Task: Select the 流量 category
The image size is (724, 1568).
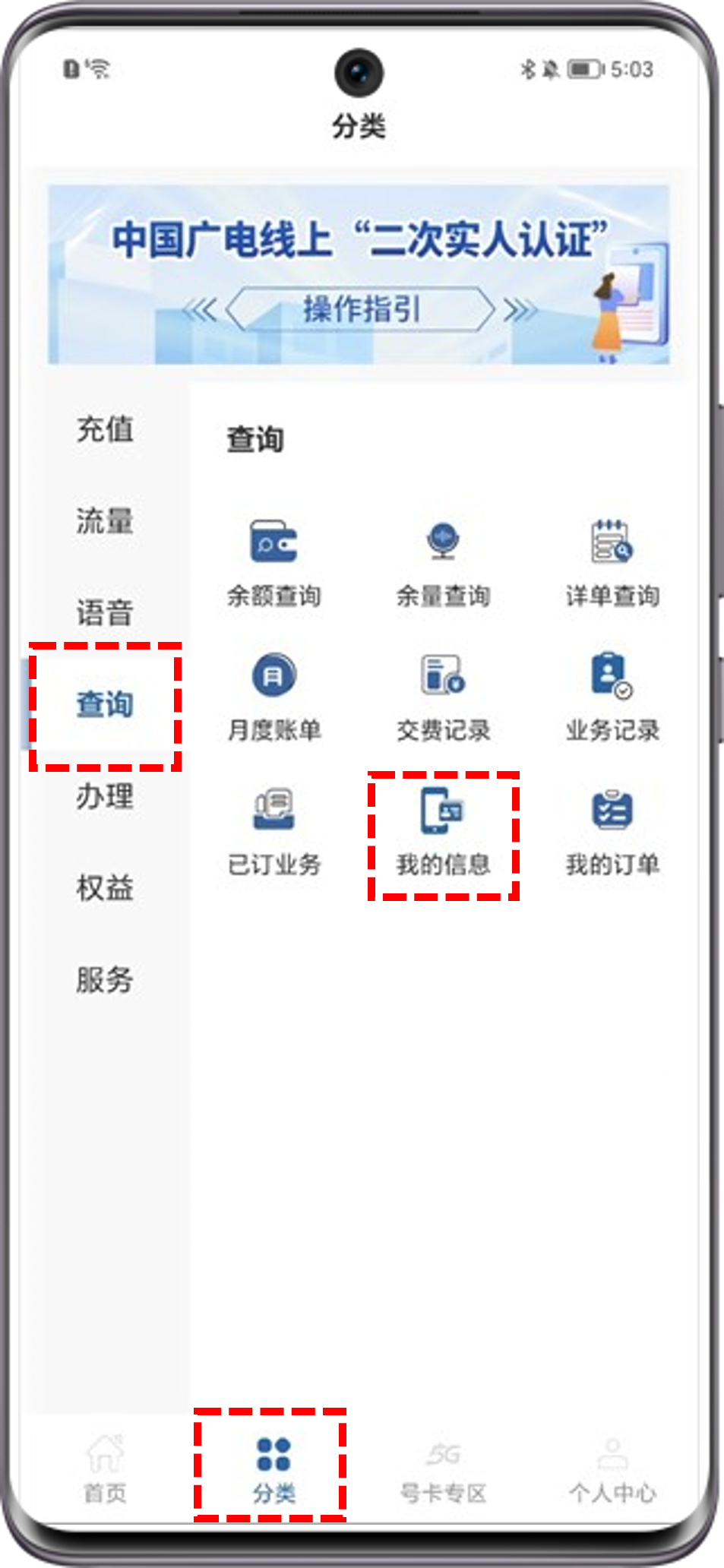Action: point(105,521)
